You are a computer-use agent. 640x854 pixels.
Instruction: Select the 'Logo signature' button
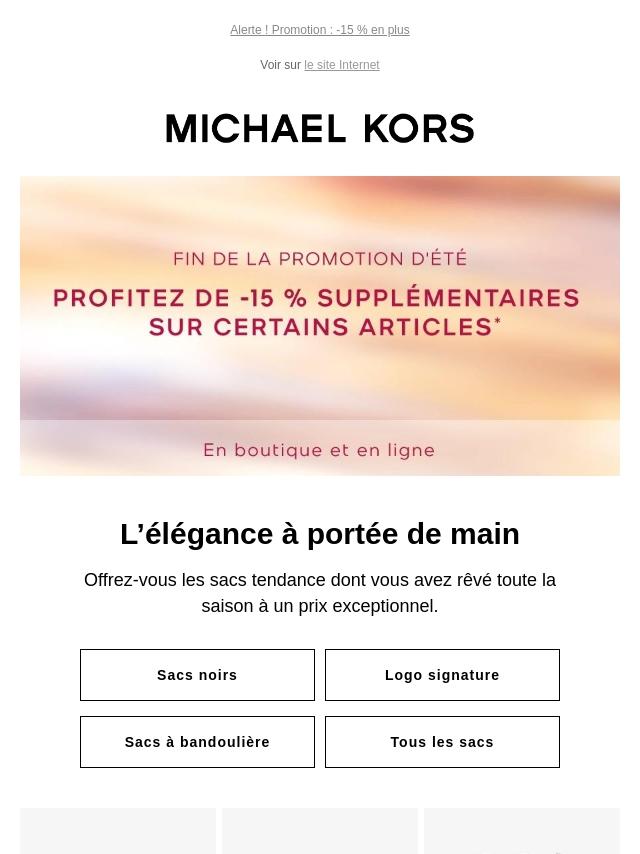(x=442, y=675)
